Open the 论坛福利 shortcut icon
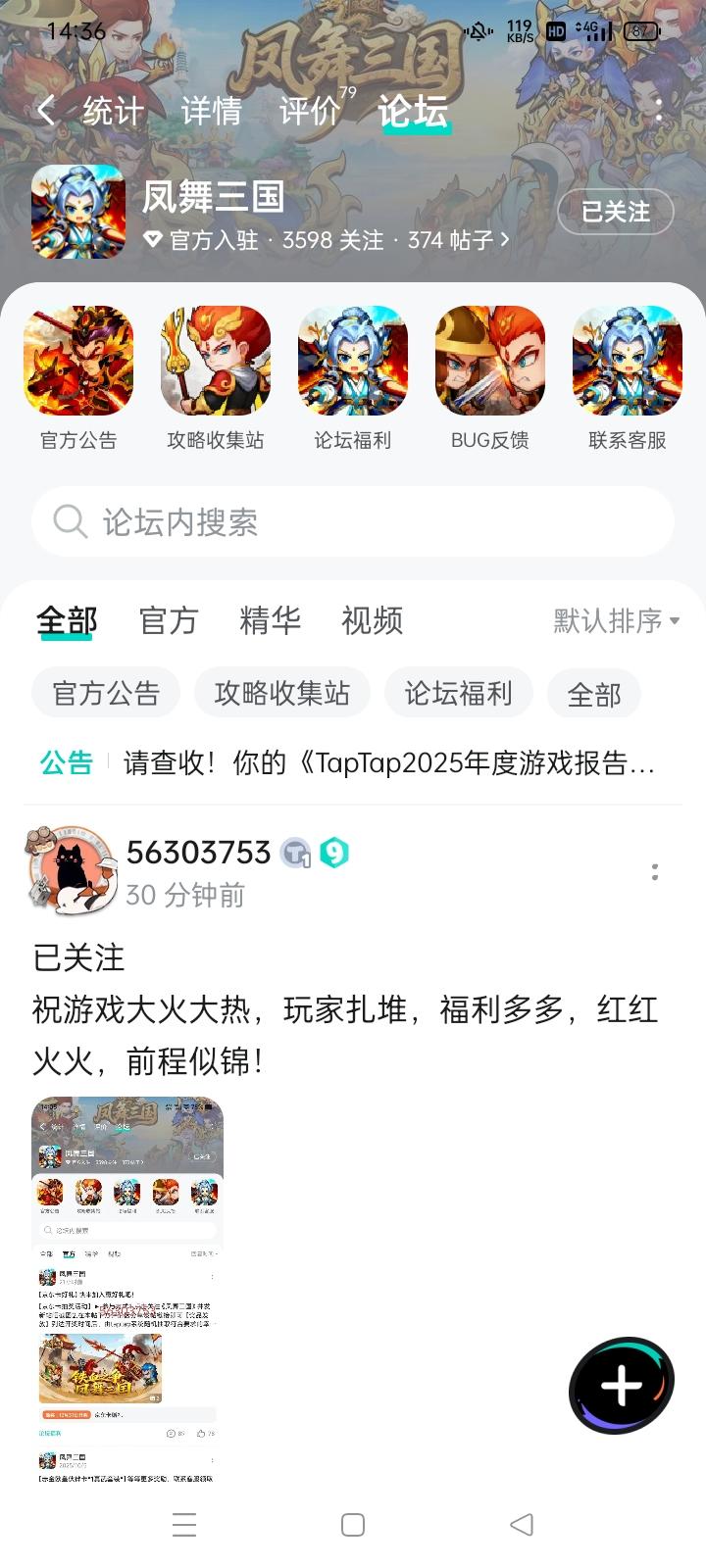 (353, 362)
